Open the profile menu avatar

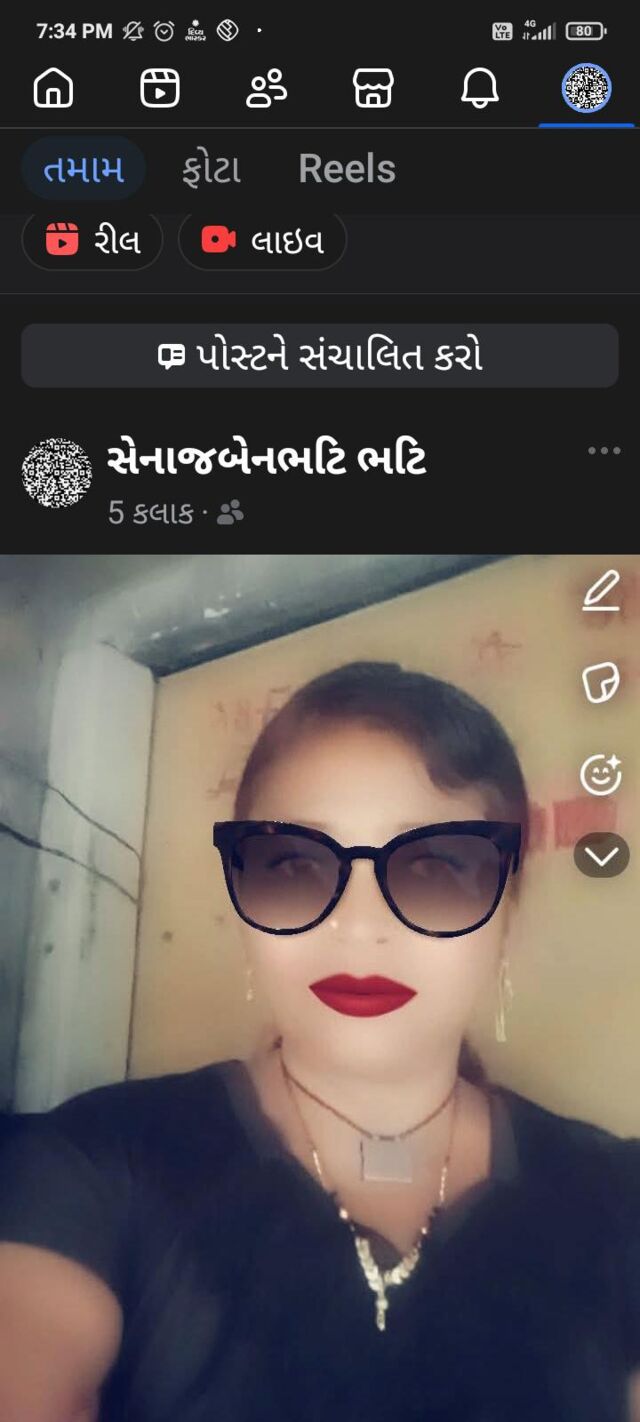[586, 88]
